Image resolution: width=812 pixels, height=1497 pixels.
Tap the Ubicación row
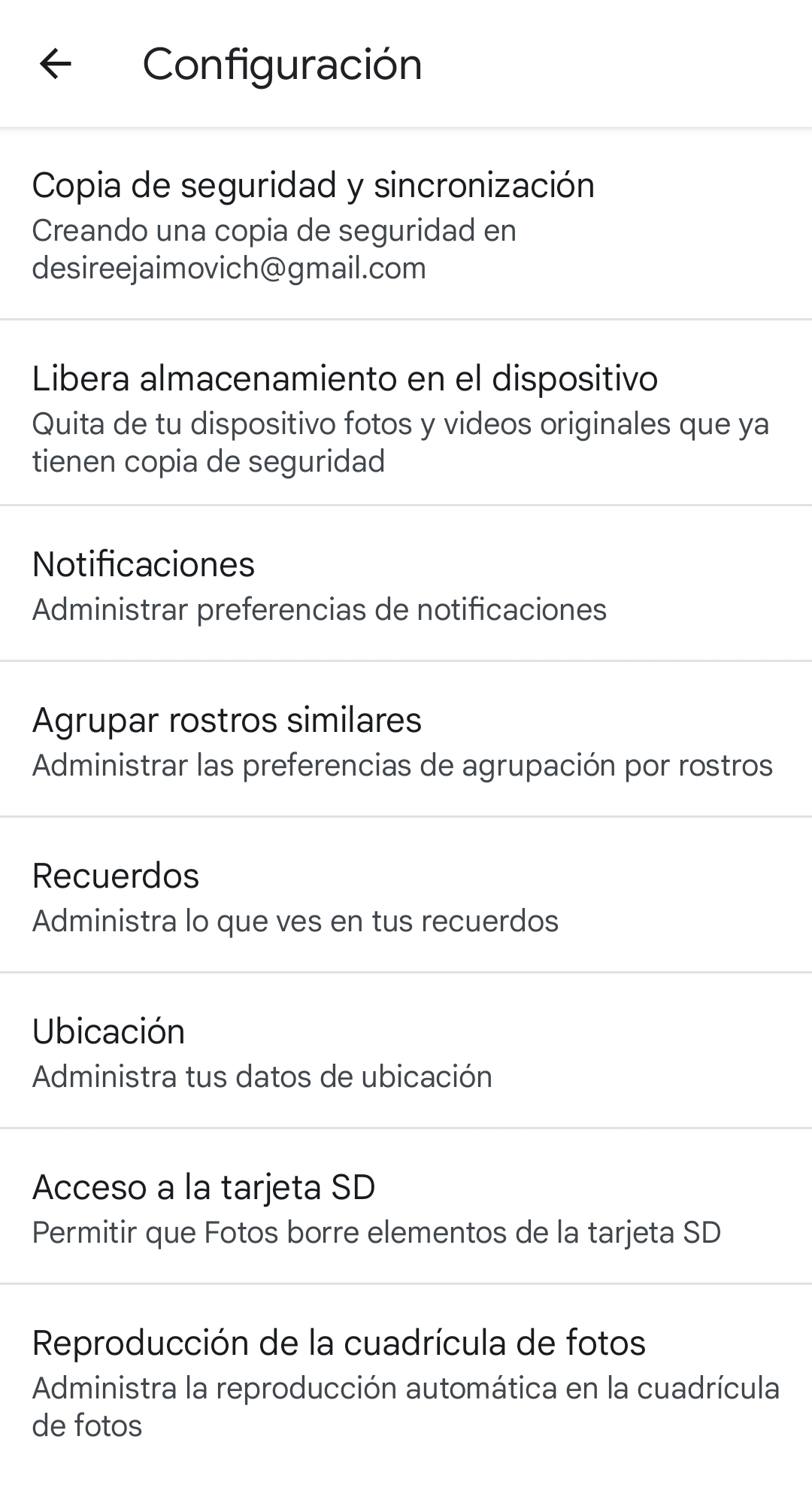tap(406, 1052)
